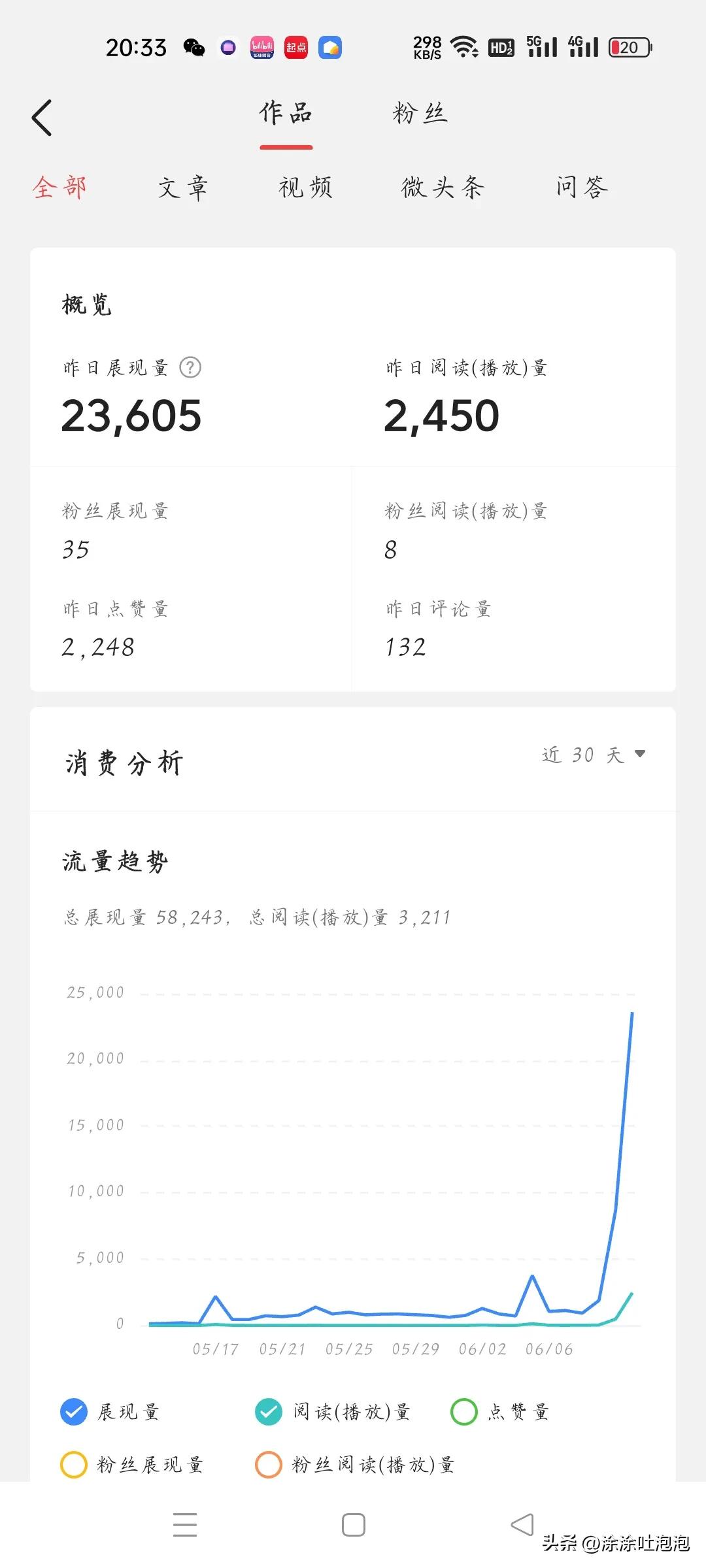Viewport: 706px width, 1568px height.
Task: Open the bilibili app icon in status bar
Action: coord(261,48)
